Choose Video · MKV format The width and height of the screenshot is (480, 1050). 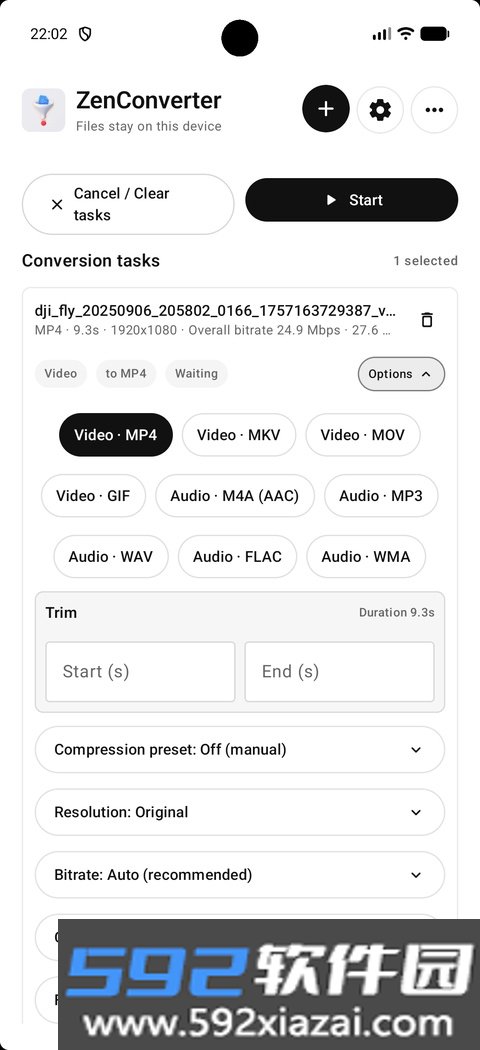click(x=238, y=435)
